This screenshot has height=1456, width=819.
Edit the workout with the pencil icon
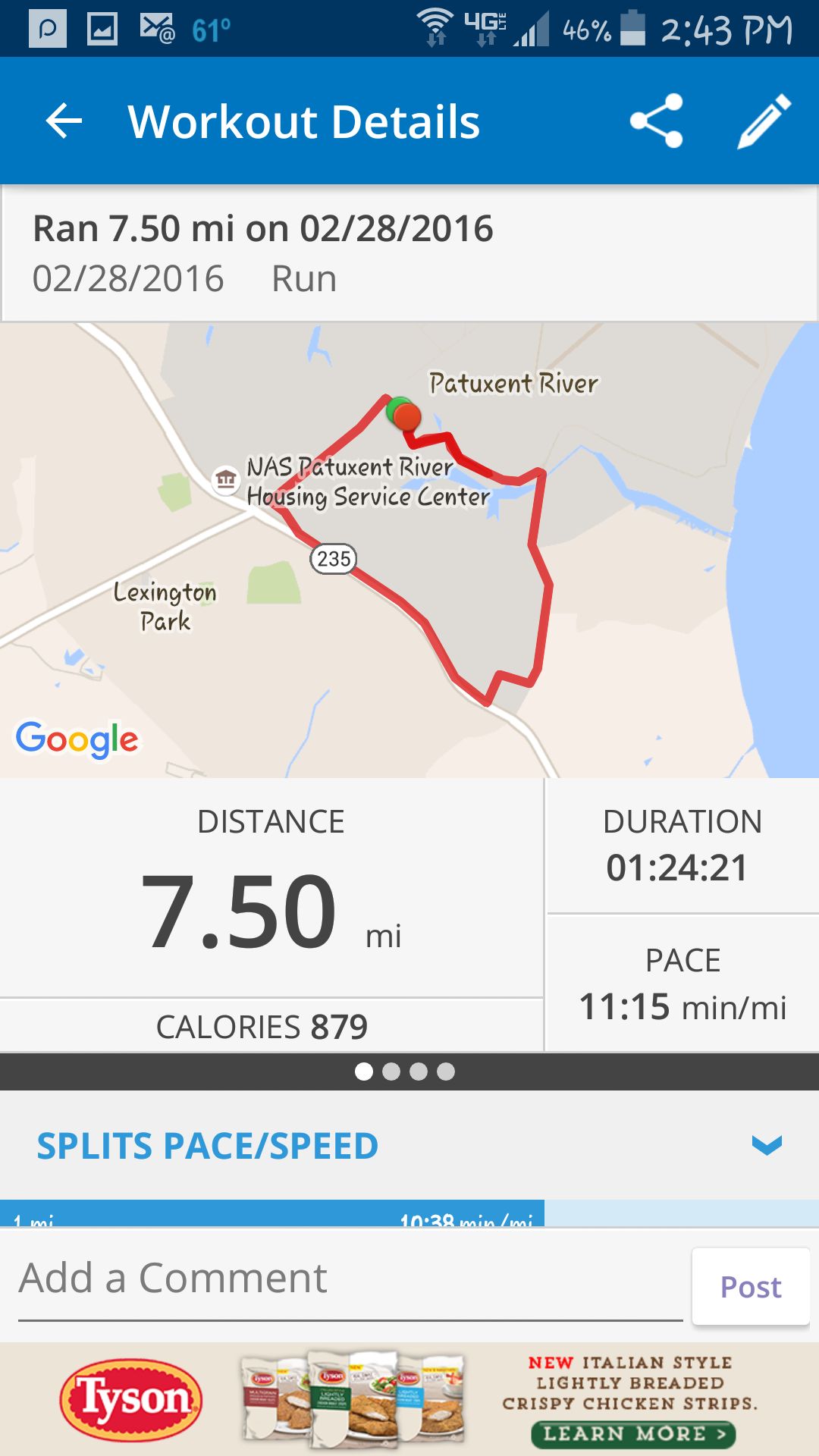764,121
